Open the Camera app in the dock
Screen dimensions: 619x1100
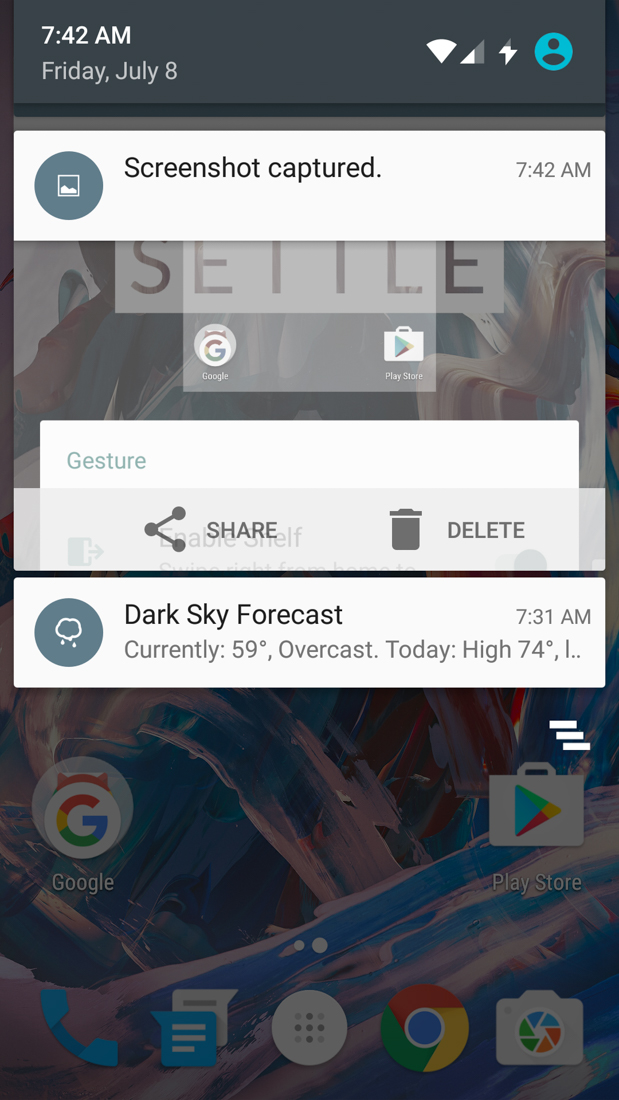tap(540, 1027)
